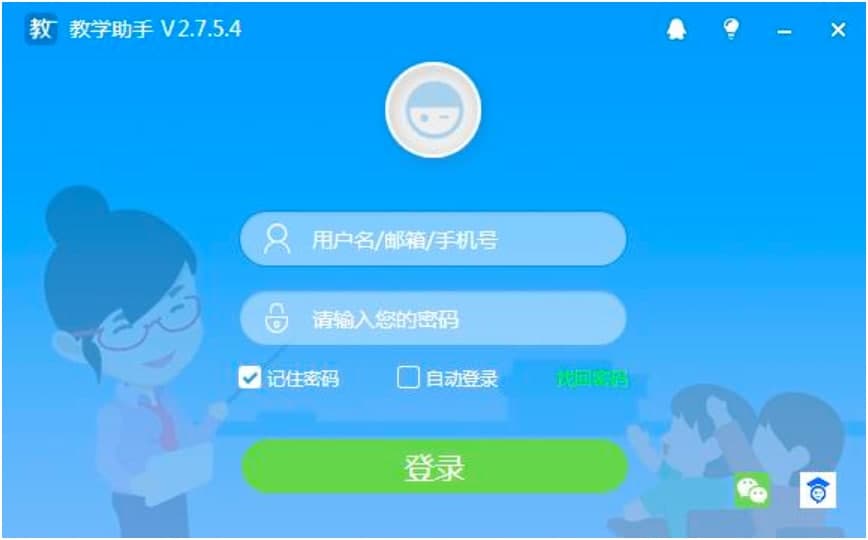The image size is (868, 540).
Task: Focus the 请输入您的密码 password field
Action: [433, 320]
